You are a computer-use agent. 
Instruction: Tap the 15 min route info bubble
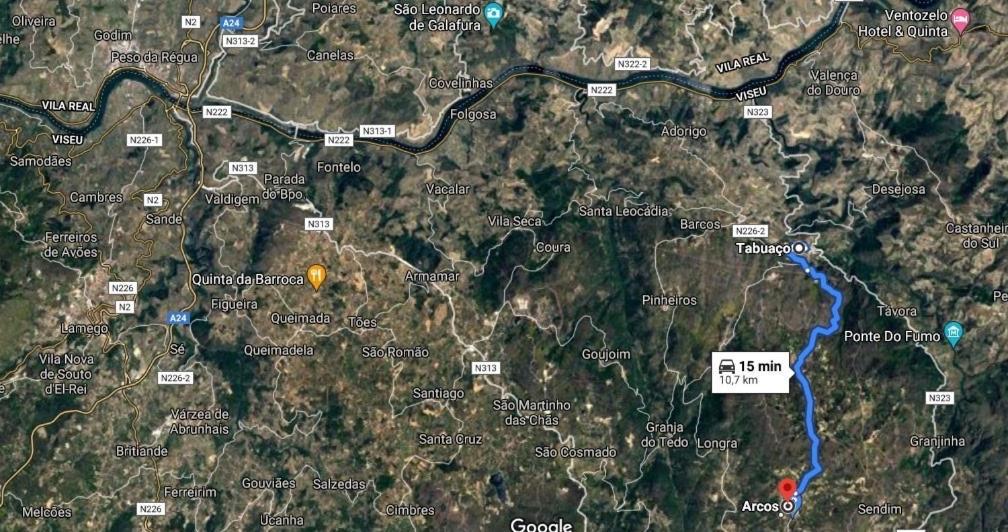751,371
